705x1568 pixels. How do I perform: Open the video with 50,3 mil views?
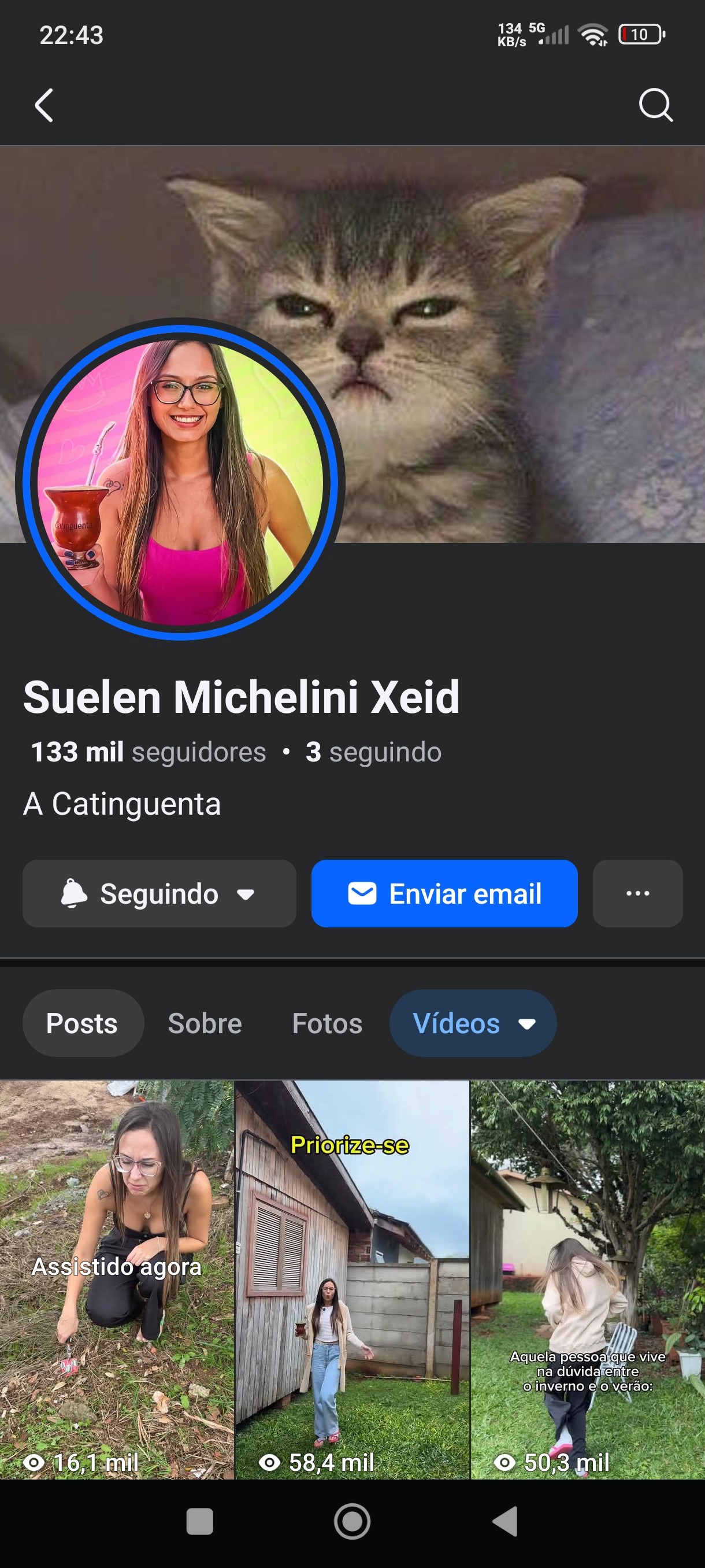587,1278
